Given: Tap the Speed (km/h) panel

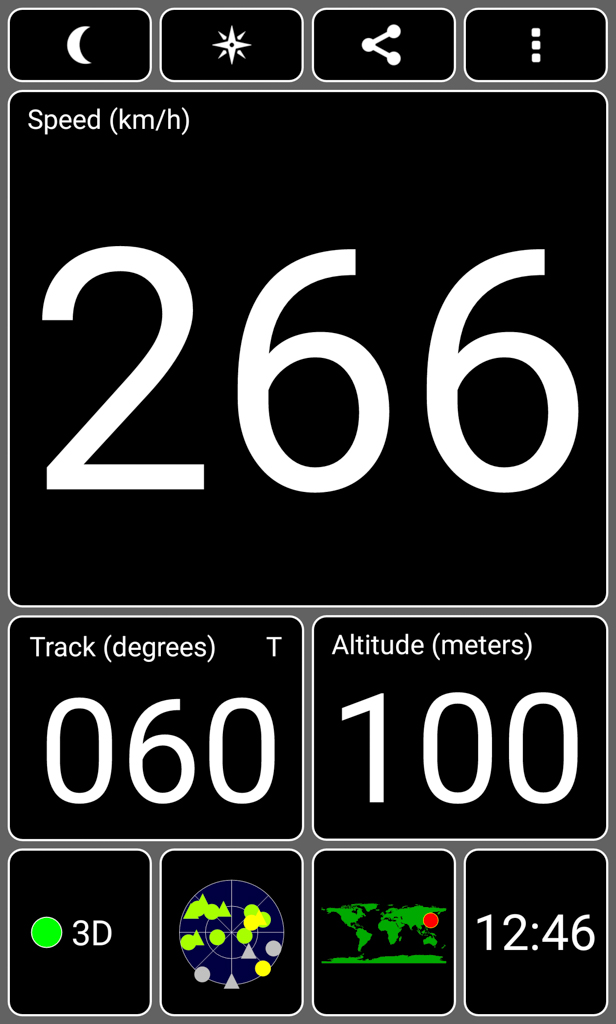Looking at the screenshot, I should (308, 348).
